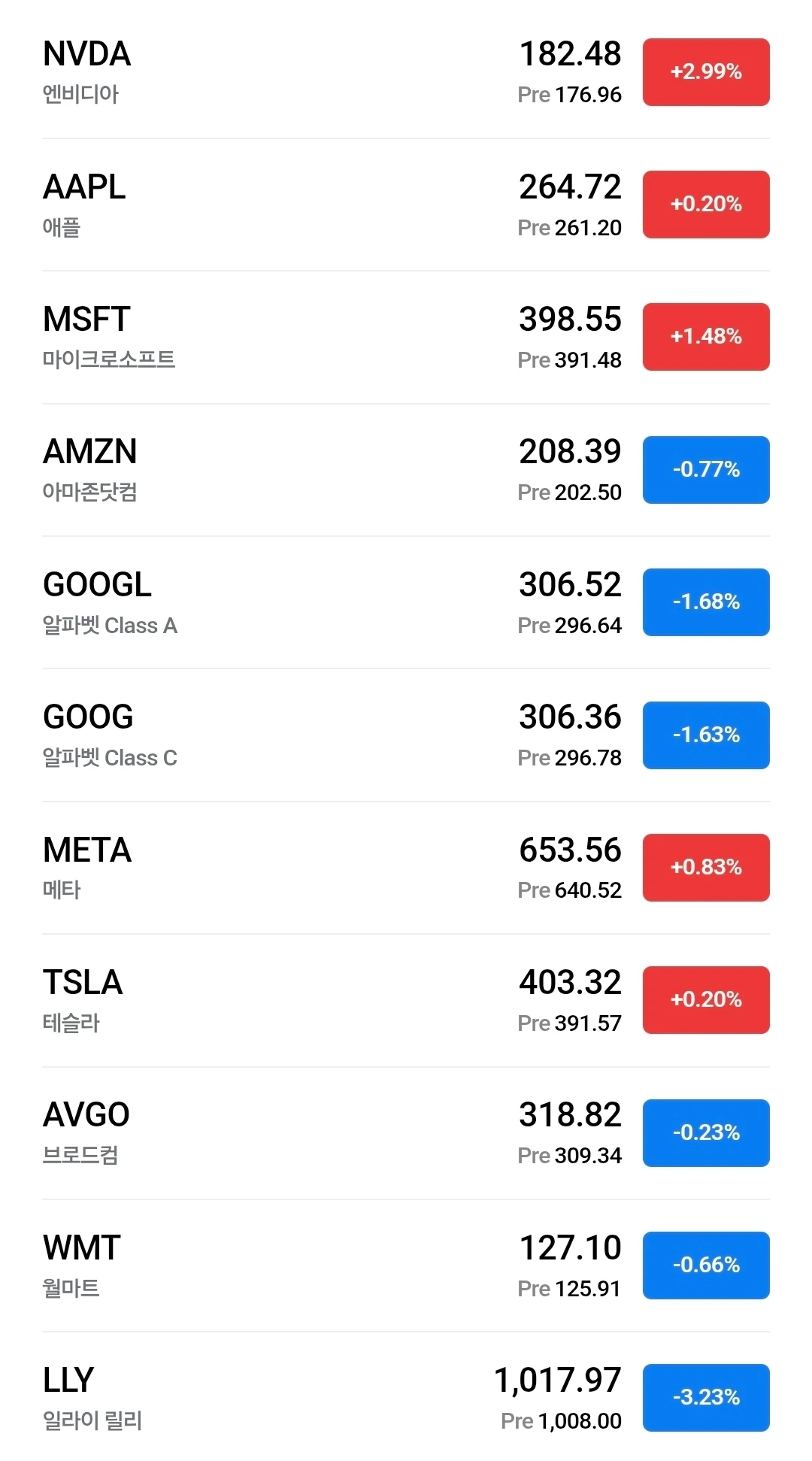Open MSFT quote page
The width and height of the screenshot is (812, 1461).
click(86, 320)
